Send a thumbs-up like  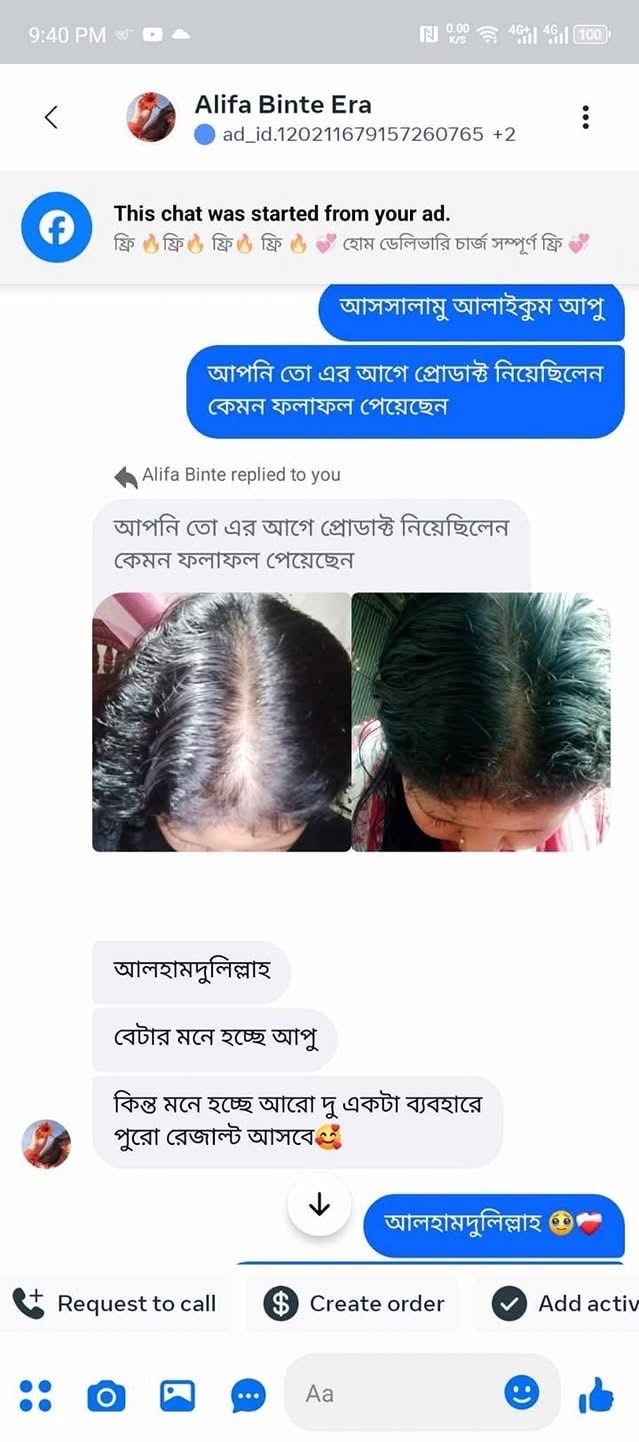tap(596, 1394)
